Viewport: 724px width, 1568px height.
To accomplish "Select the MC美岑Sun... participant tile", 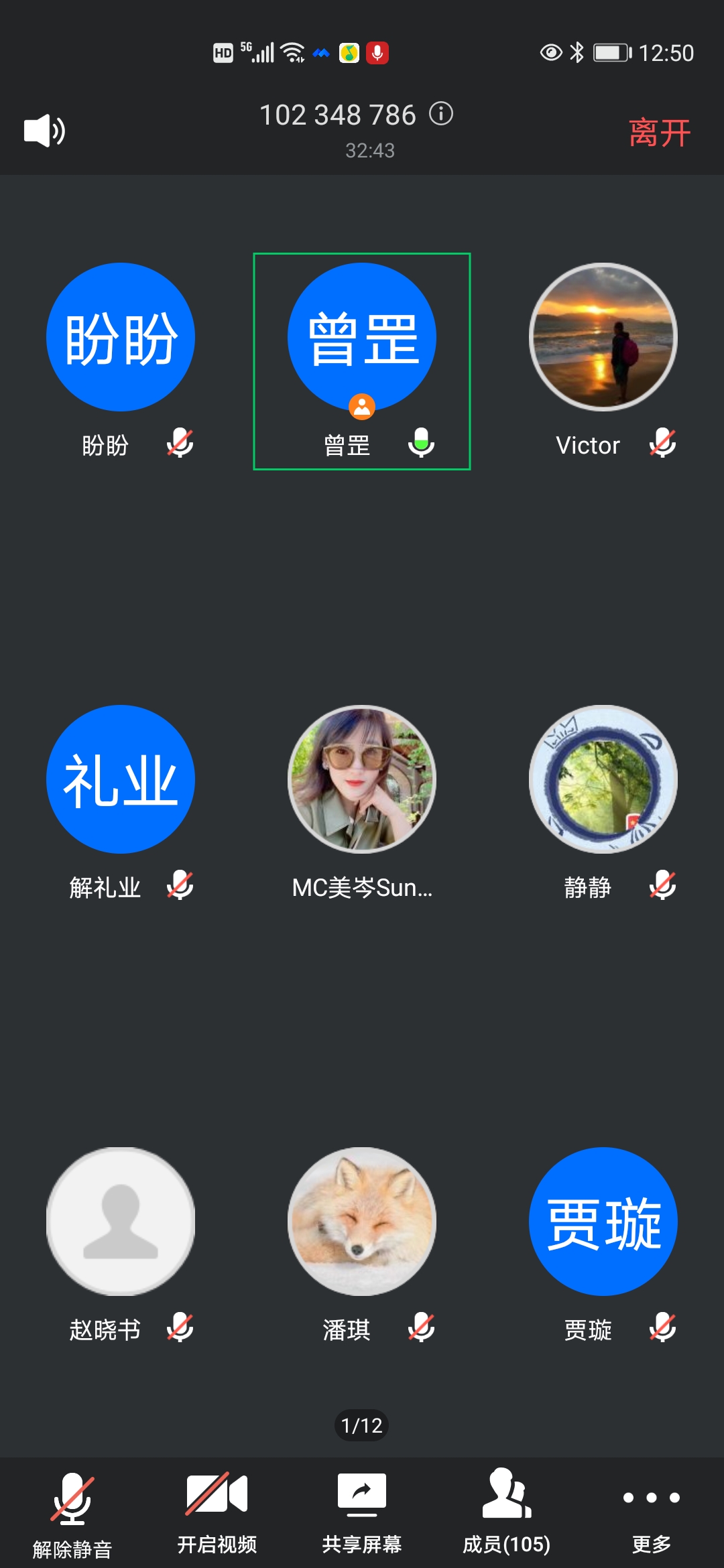I will click(362, 779).
